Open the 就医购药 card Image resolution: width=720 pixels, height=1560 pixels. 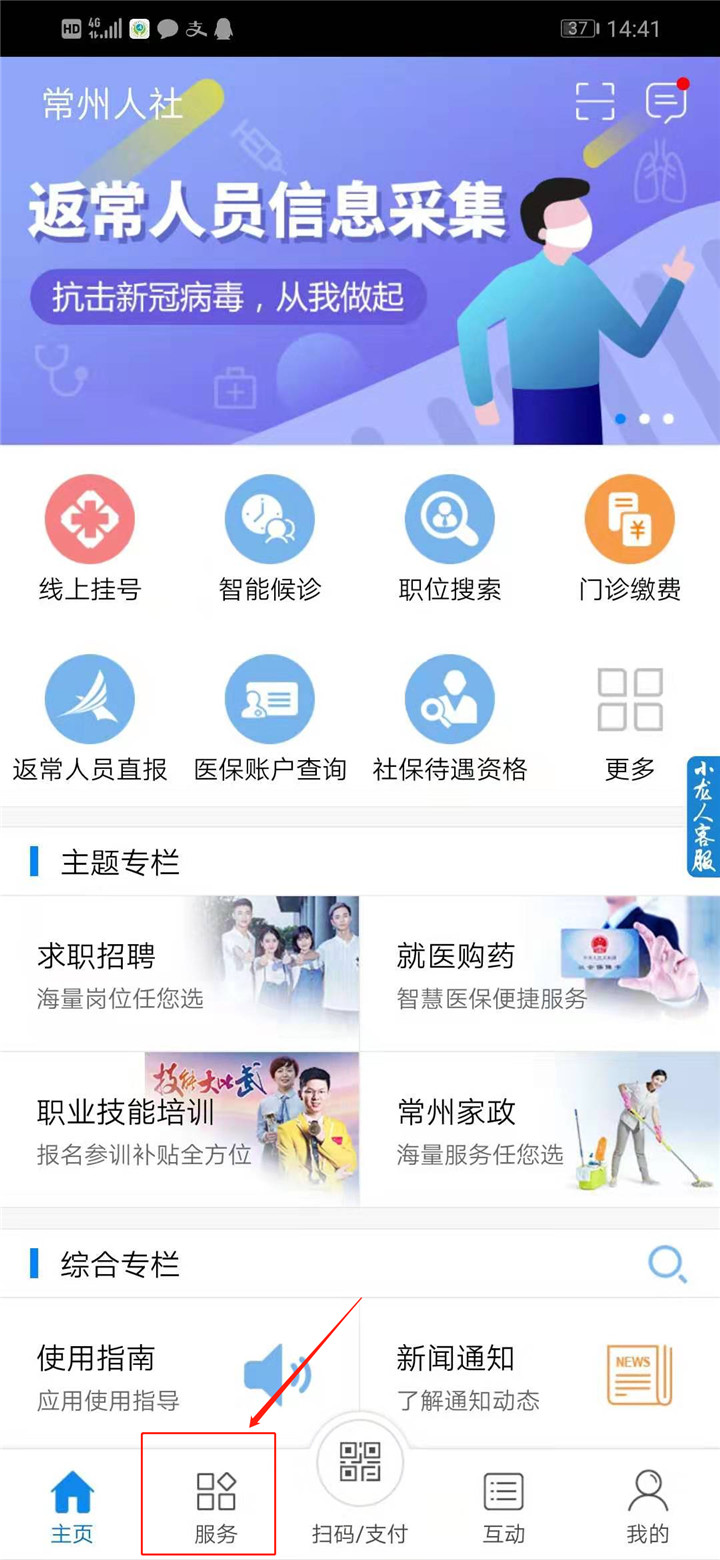tap(540, 972)
